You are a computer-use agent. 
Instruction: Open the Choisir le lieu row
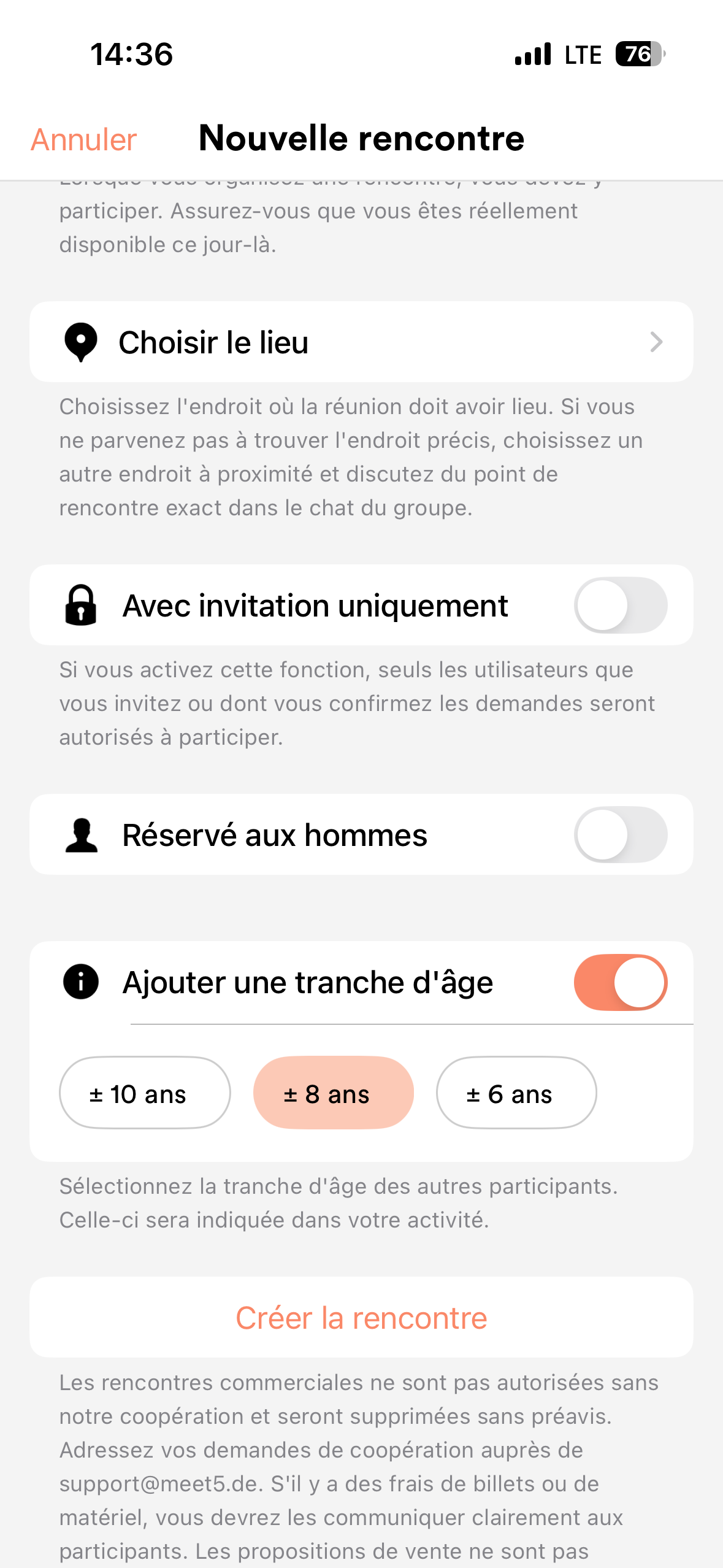click(x=361, y=342)
